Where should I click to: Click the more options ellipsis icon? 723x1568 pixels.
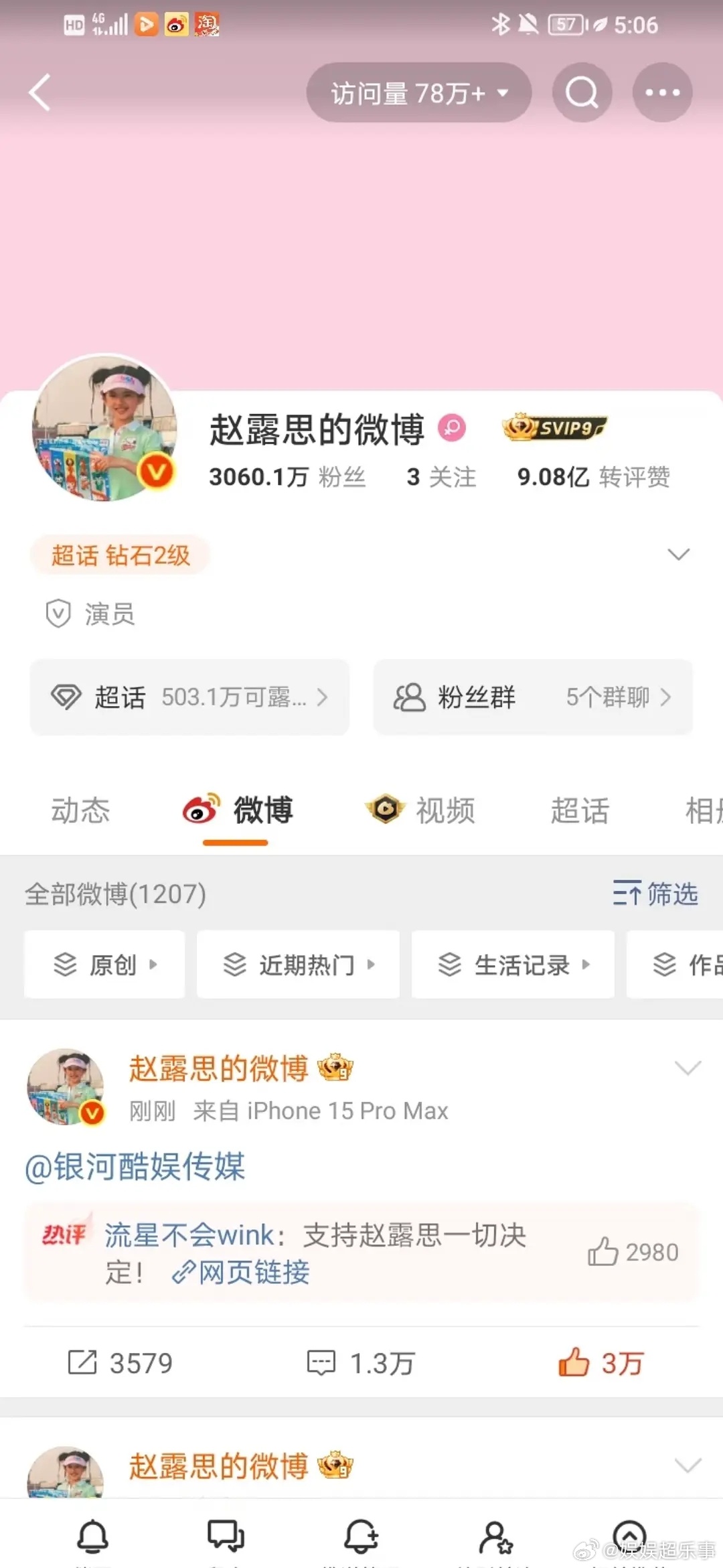pos(662,92)
